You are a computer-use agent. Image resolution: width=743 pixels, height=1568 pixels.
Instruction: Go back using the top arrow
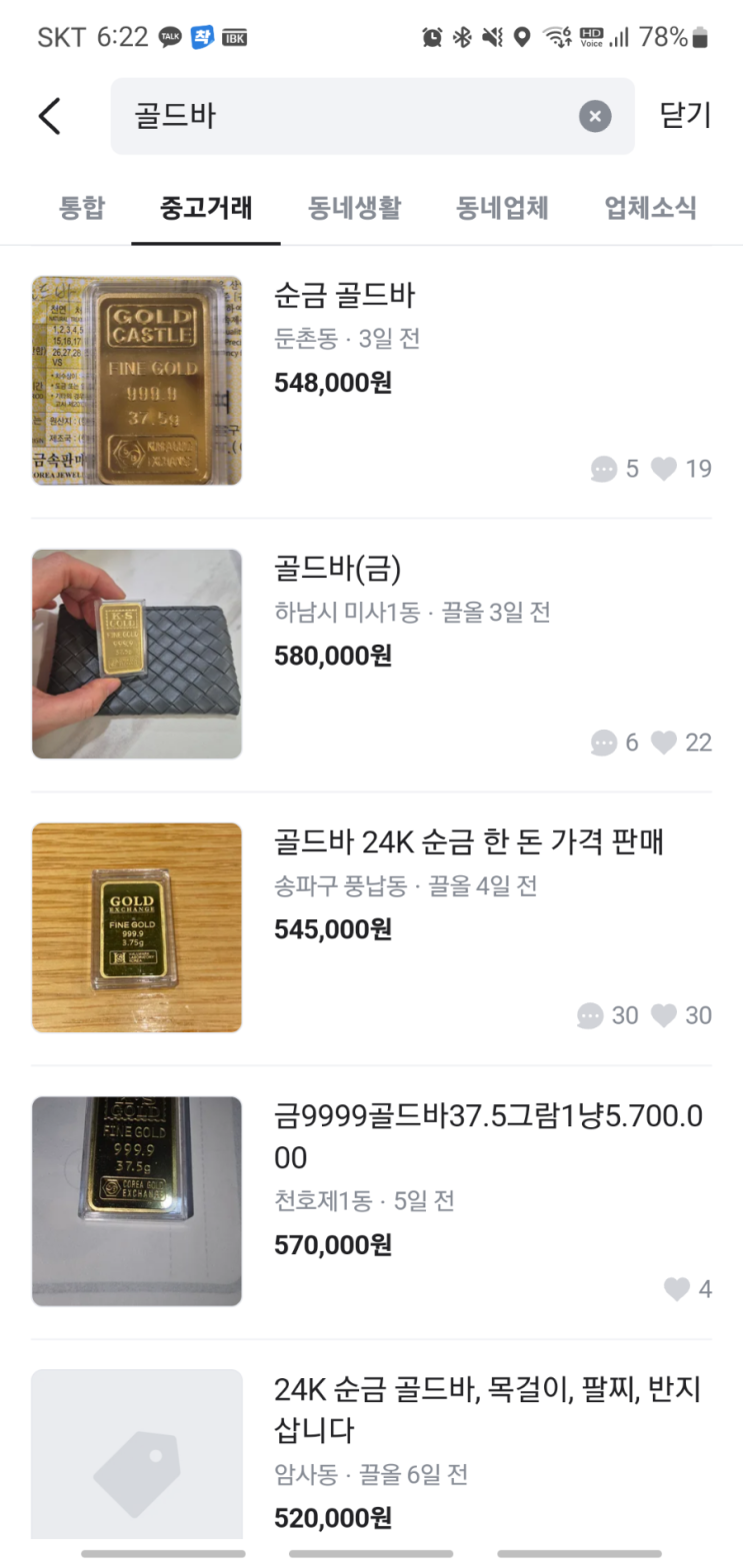(x=50, y=116)
